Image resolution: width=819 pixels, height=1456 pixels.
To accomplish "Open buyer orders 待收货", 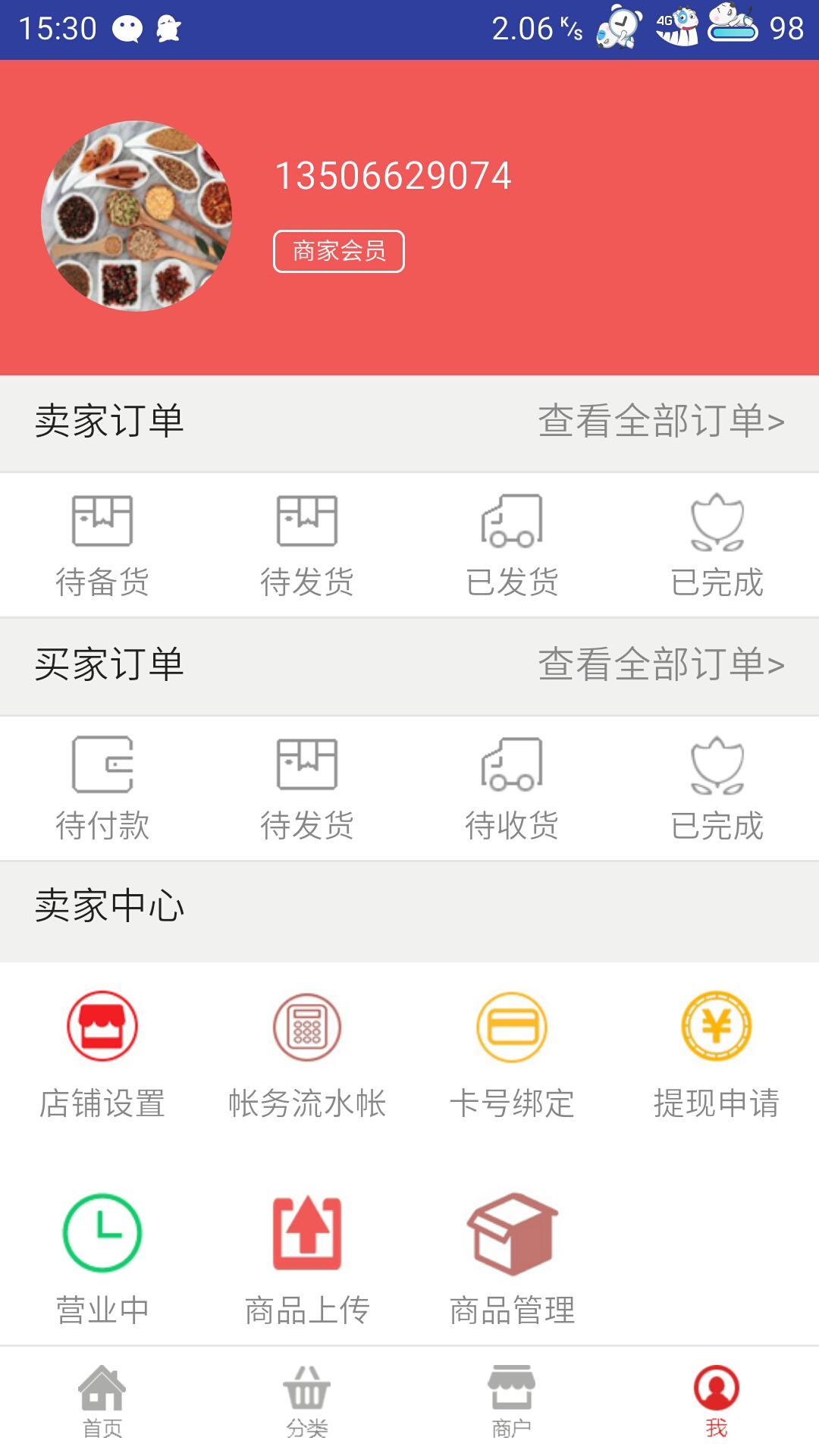I will tap(512, 789).
